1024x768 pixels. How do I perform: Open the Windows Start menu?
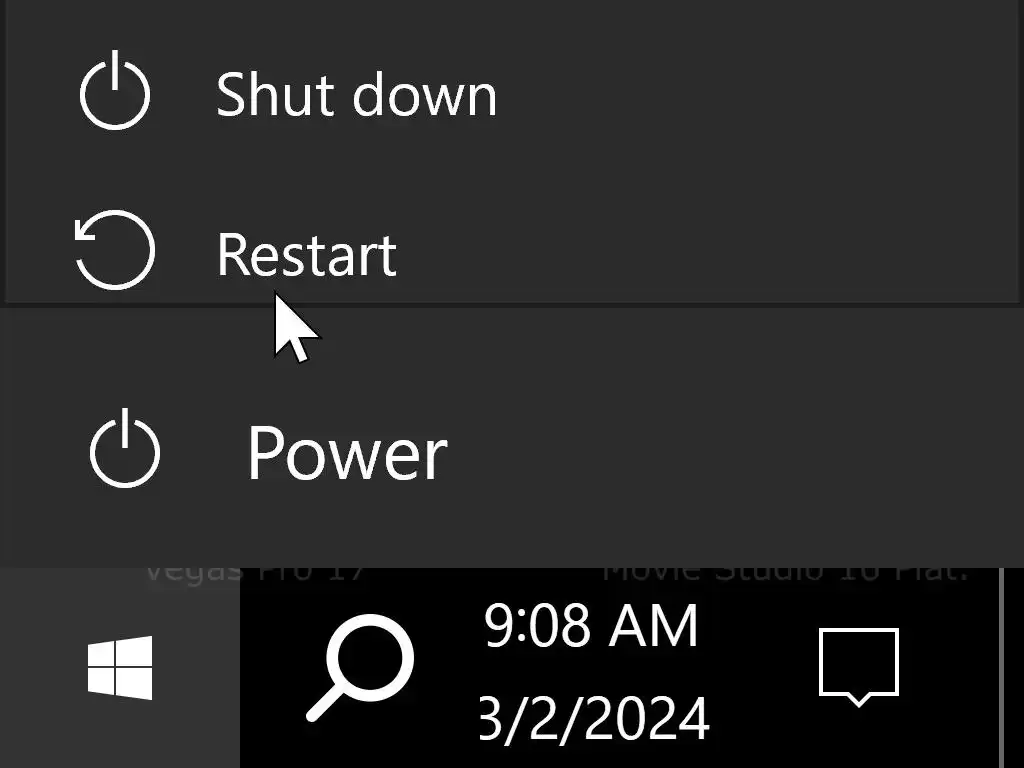pos(120,668)
